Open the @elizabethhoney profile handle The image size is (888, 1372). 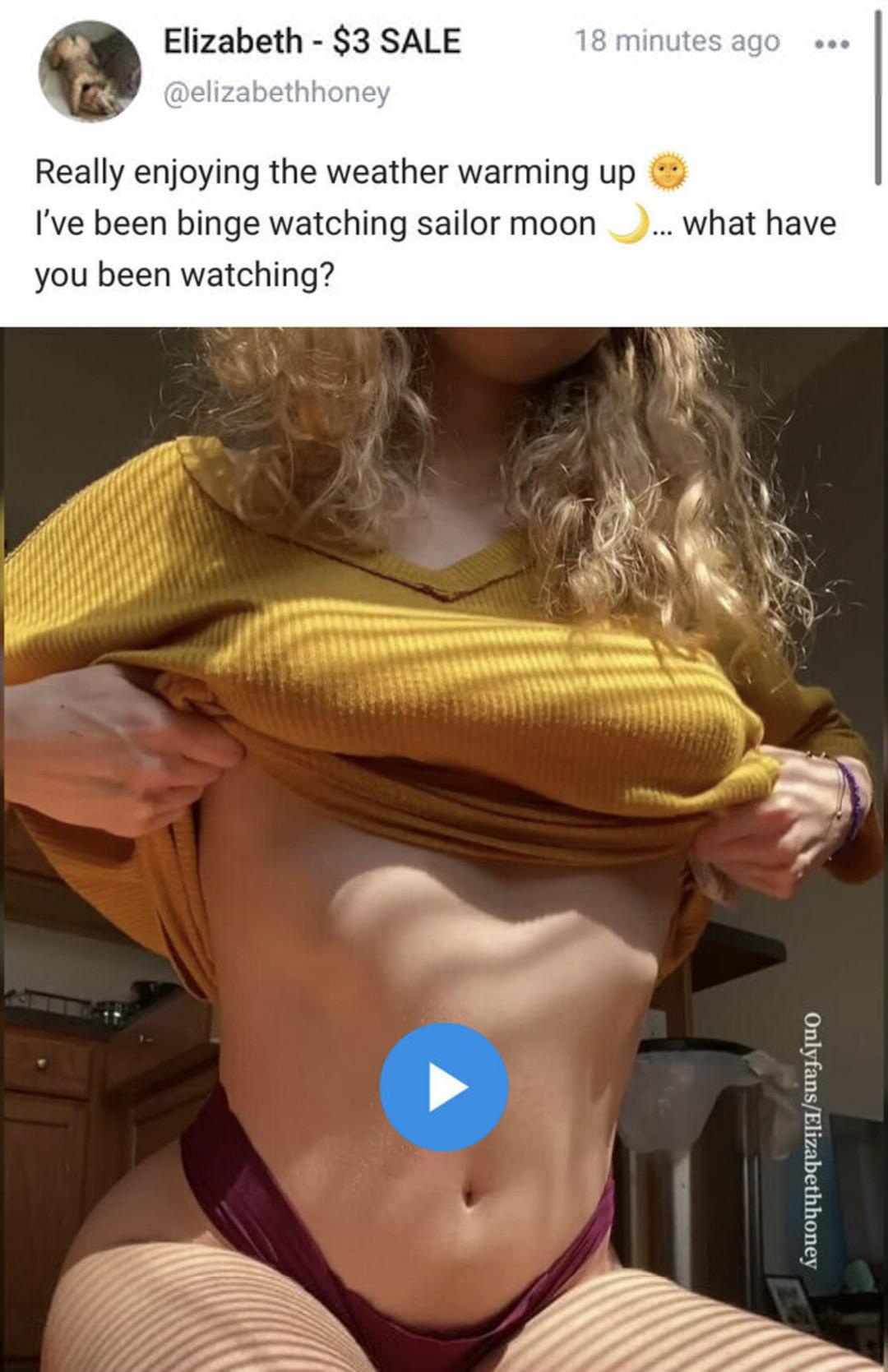click(x=277, y=92)
